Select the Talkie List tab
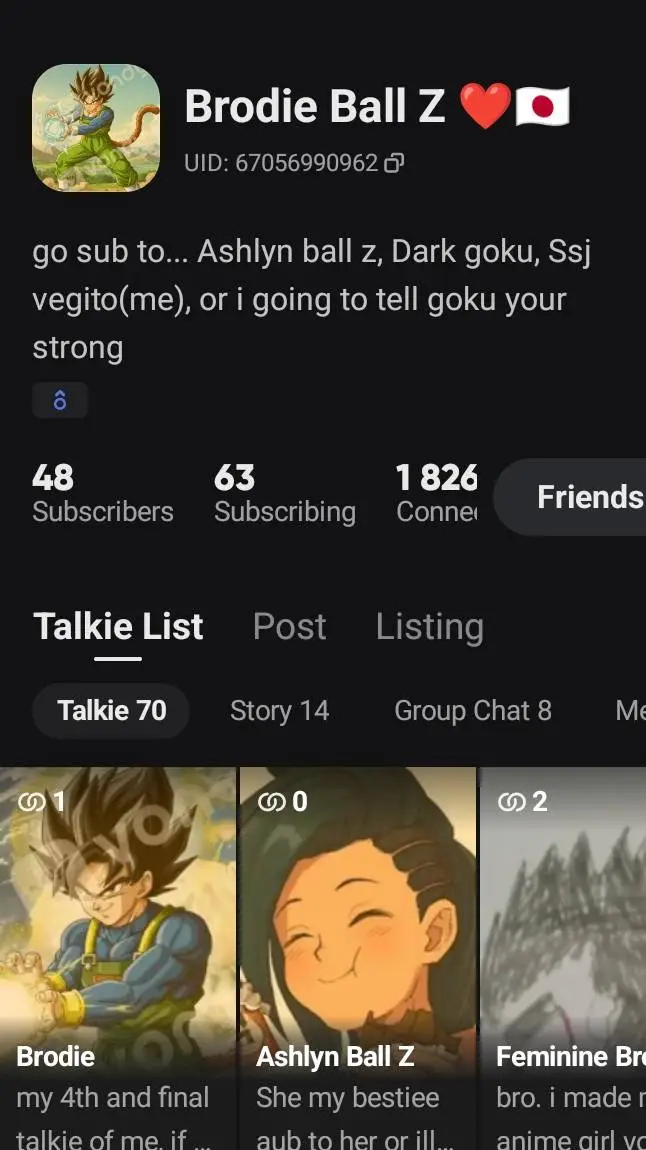The width and height of the screenshot is (646, 1150). [x=118, y=627]
